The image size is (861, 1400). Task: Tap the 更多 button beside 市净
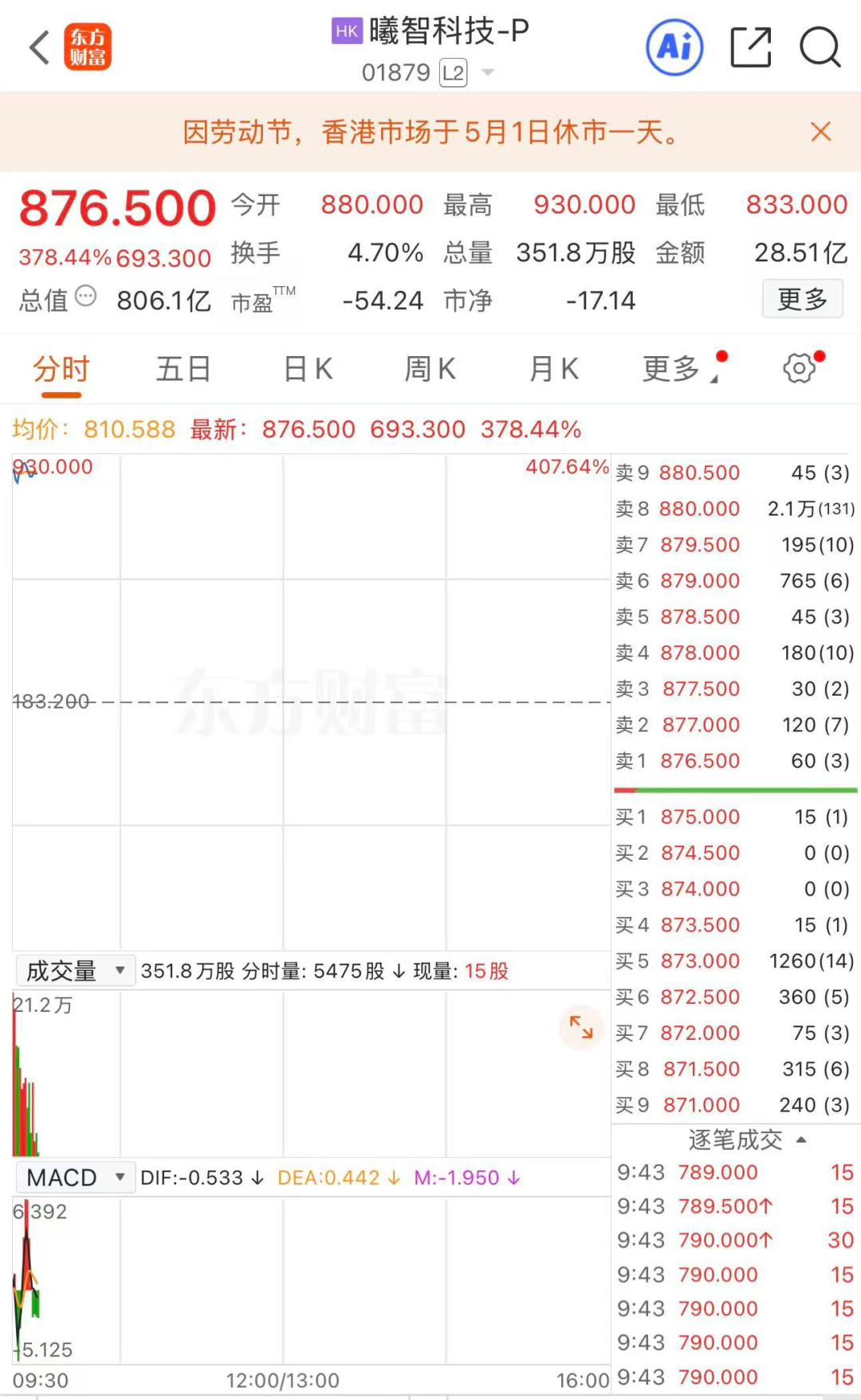(x=802, y=300)
